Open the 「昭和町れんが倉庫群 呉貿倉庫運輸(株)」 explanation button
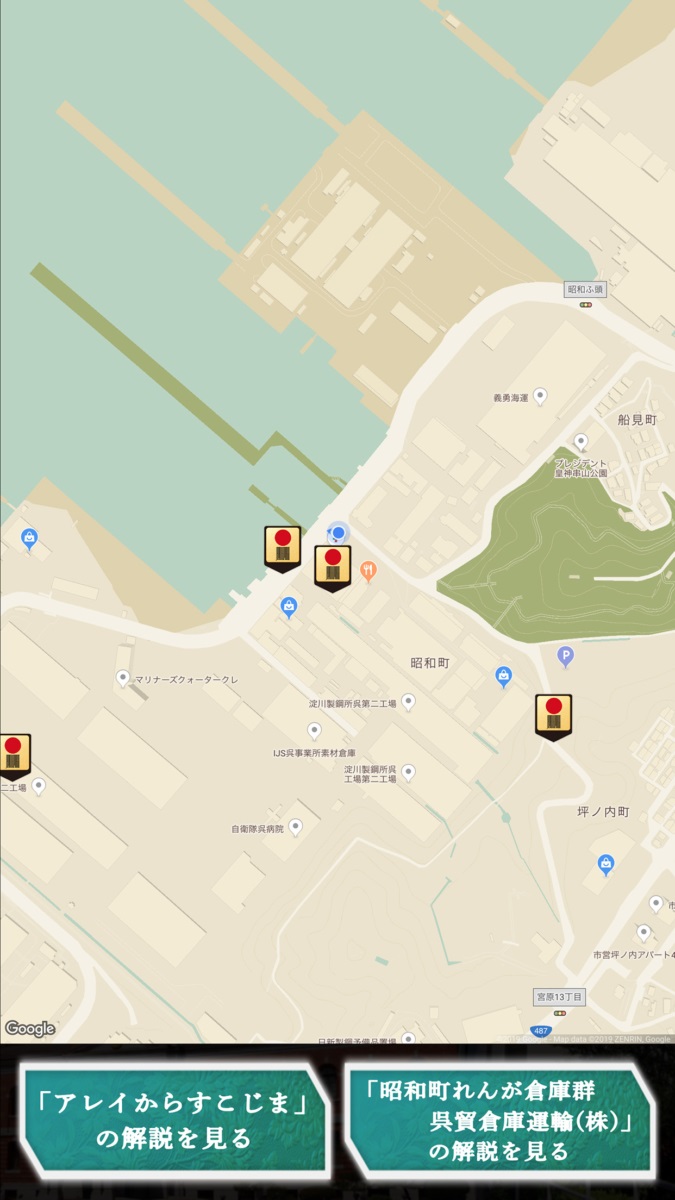This screenshot has height=1200, width=675. pos(499,1120)
